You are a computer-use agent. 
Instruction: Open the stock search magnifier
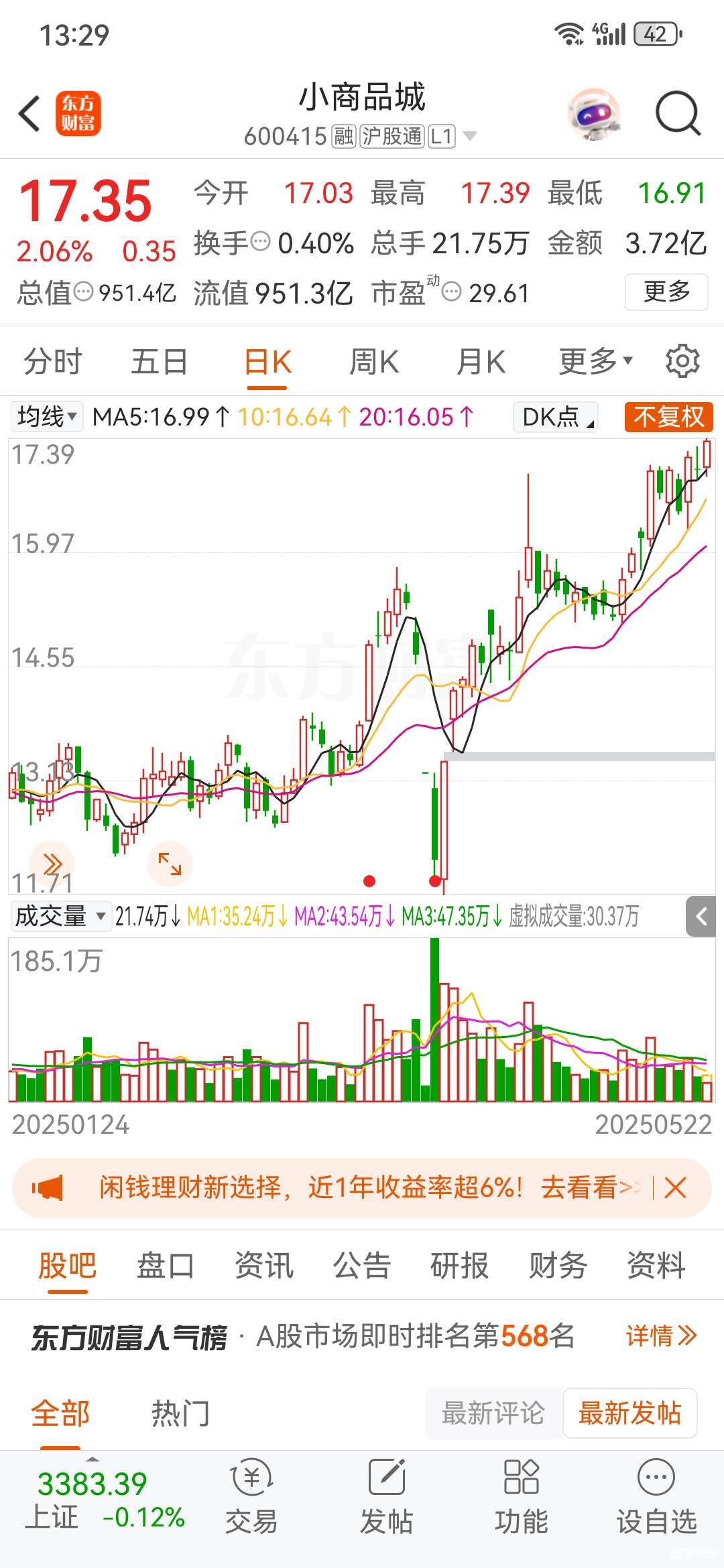pos(678,113)
